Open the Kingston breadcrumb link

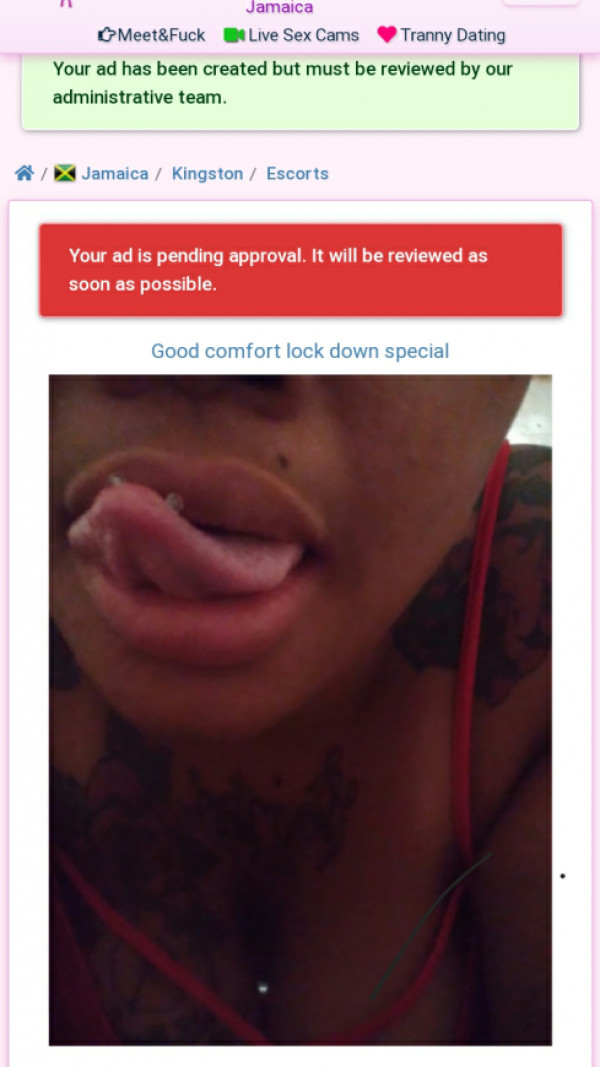207,173
